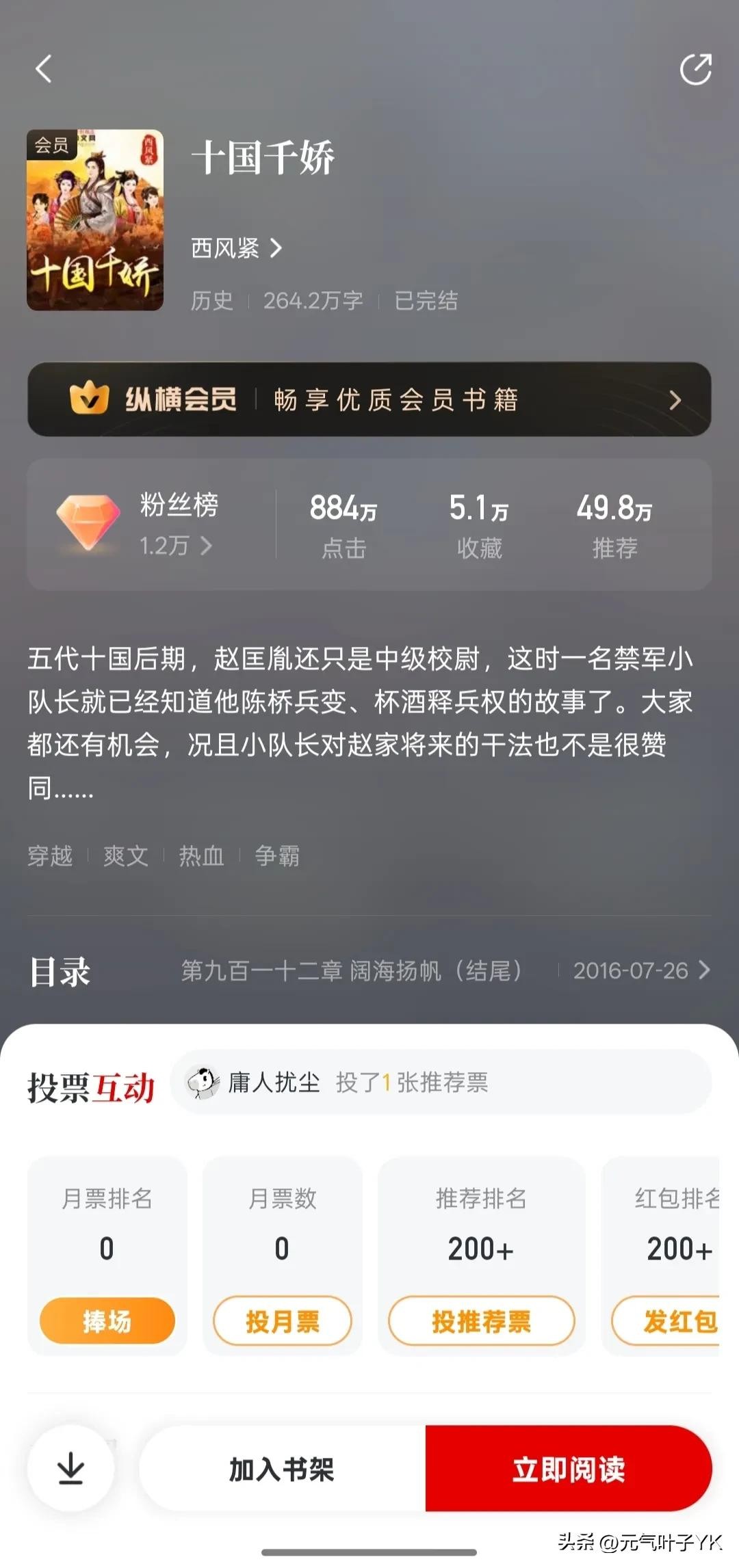739x1568 pixels.
Task: Share this book via the share icon
Action: pyautogui.click(x=695, y=69)
